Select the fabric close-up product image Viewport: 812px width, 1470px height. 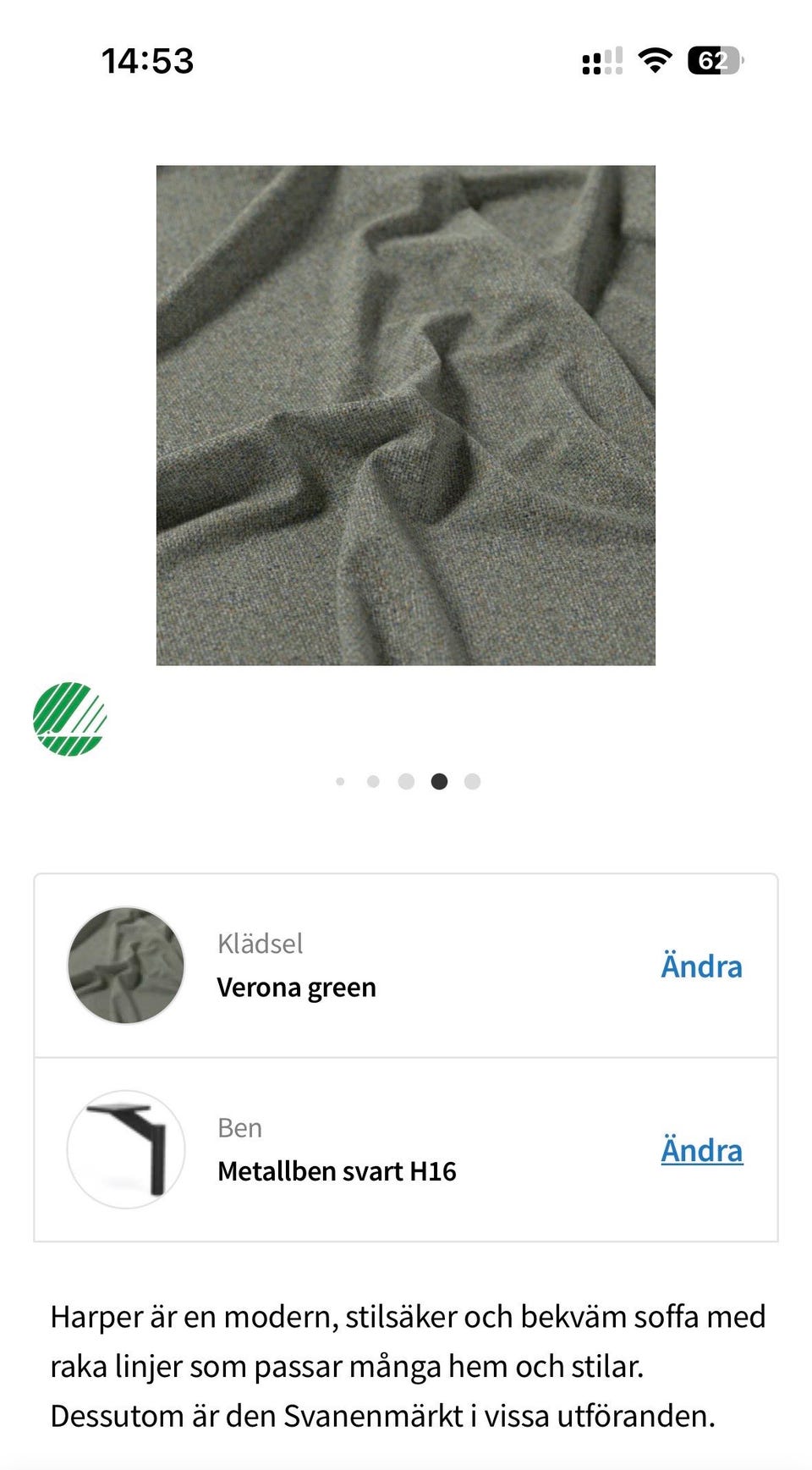[406, 415]
